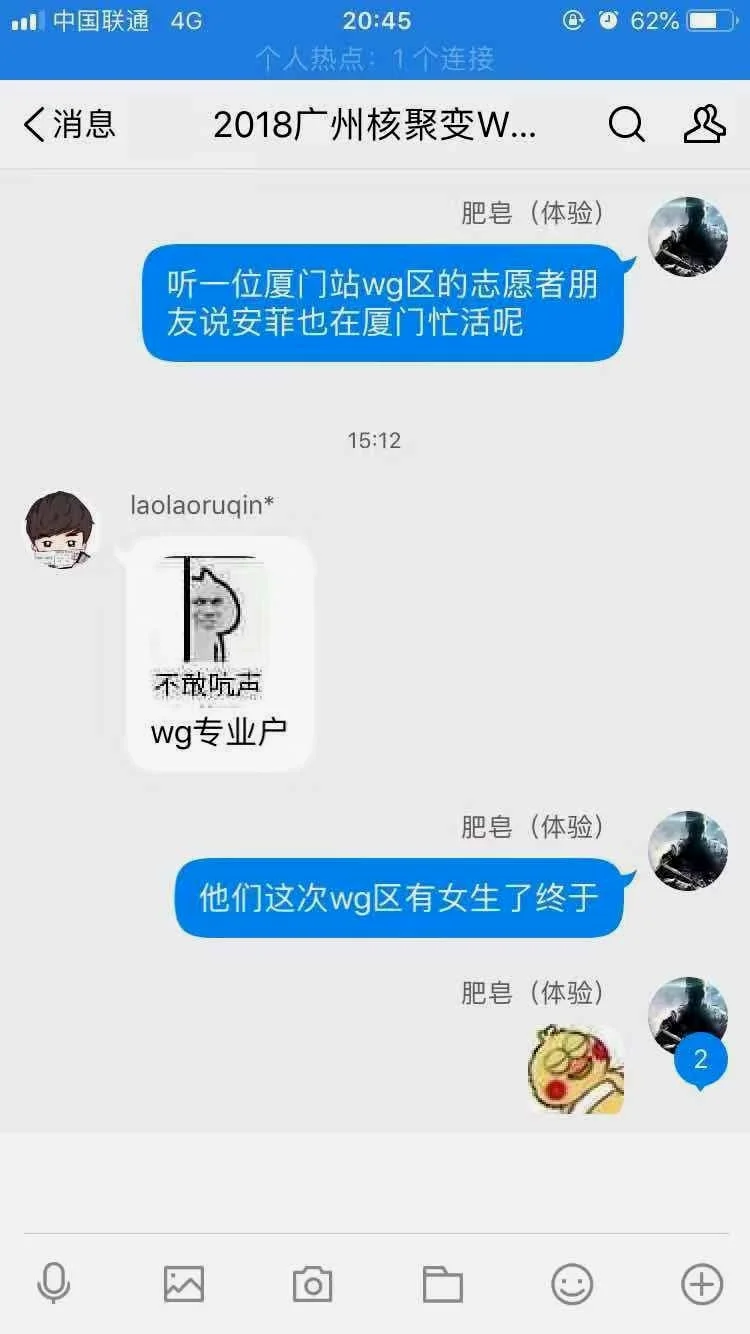750x1334 pixels.
Task: Tap the voice message microphone
Action: coord(54,1283)
